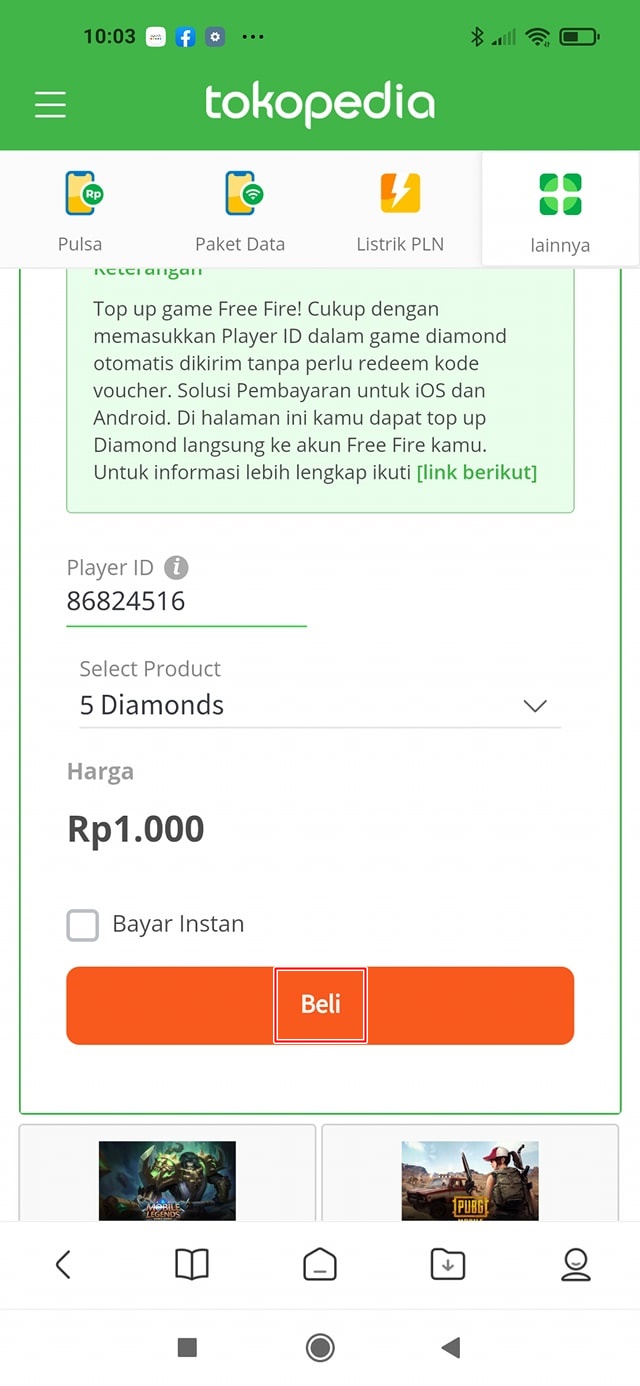Go back with the browser back arrow

pos(63,1265)
